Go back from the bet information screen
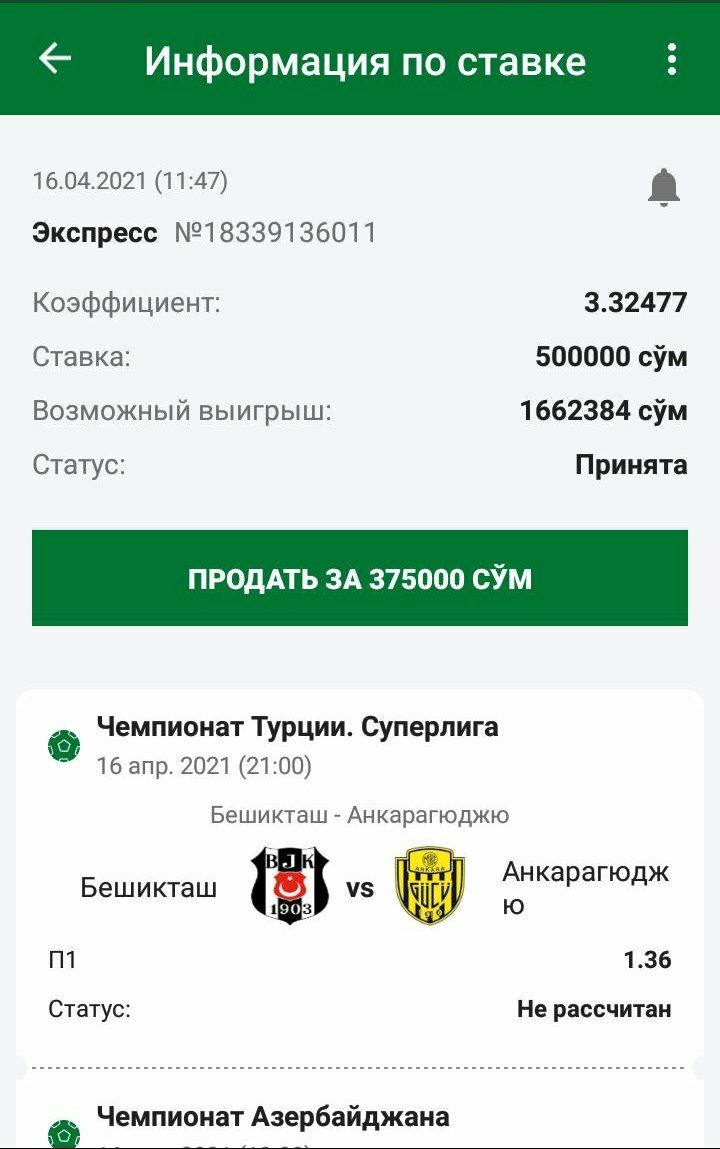 click(x=55, y=59)
